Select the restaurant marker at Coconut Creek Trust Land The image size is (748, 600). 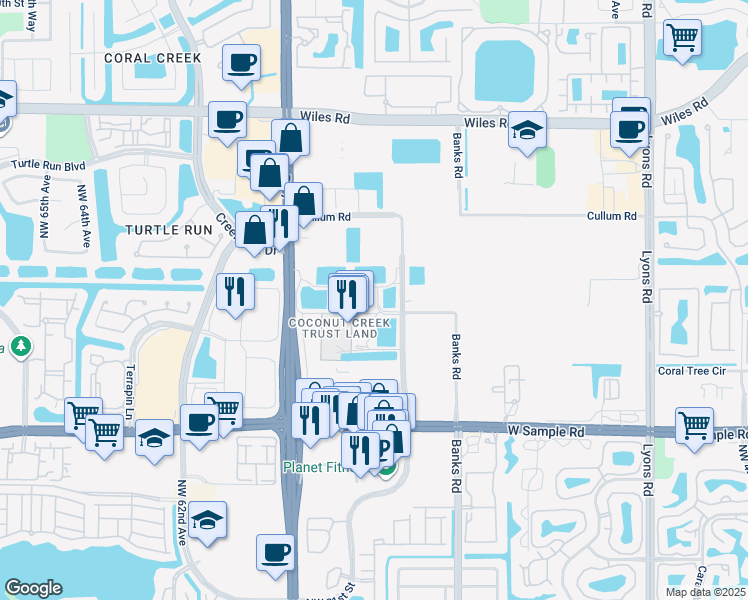[x=347, y=293]
